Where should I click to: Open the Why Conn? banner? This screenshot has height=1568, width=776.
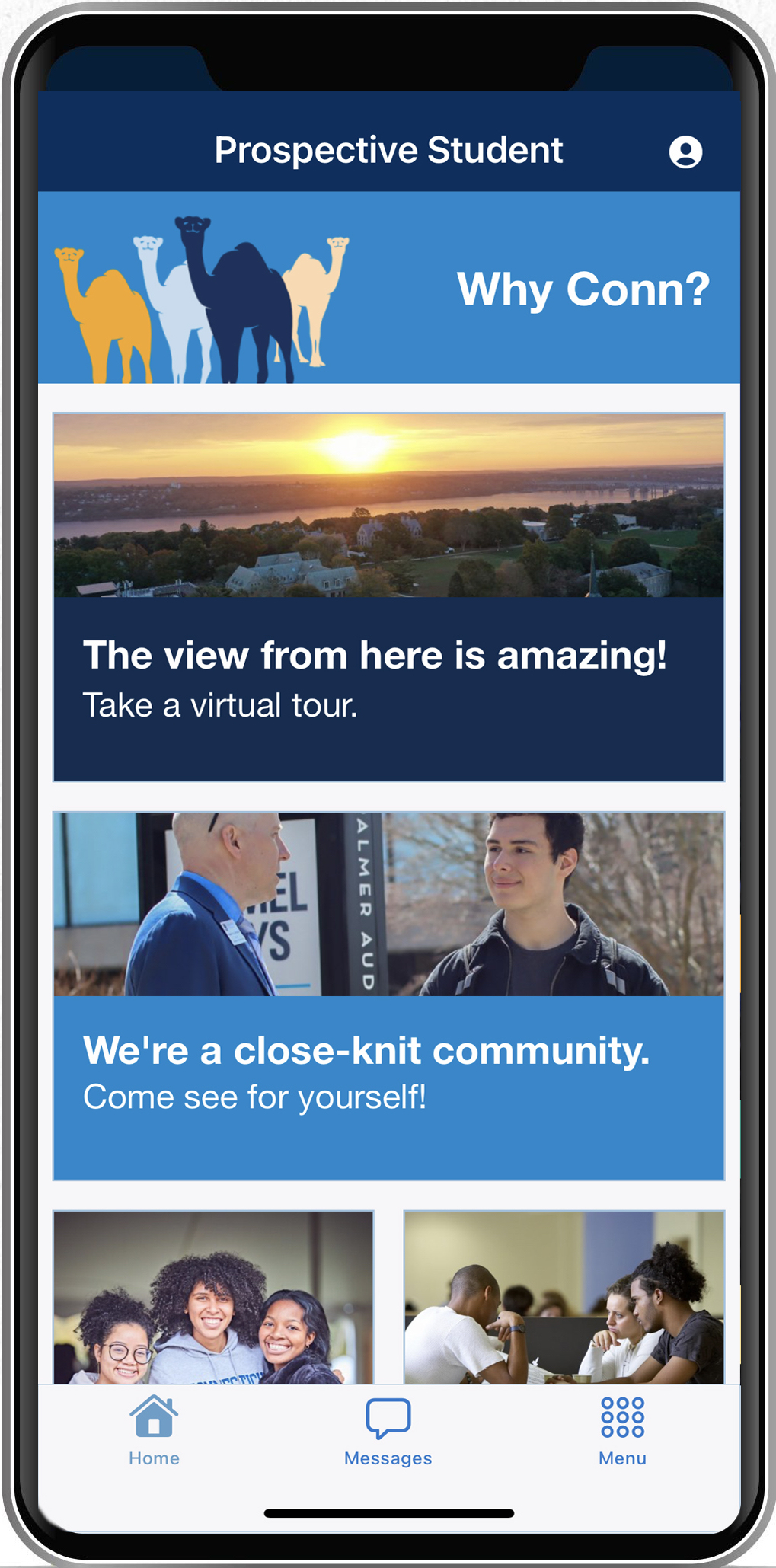(388, 288)
